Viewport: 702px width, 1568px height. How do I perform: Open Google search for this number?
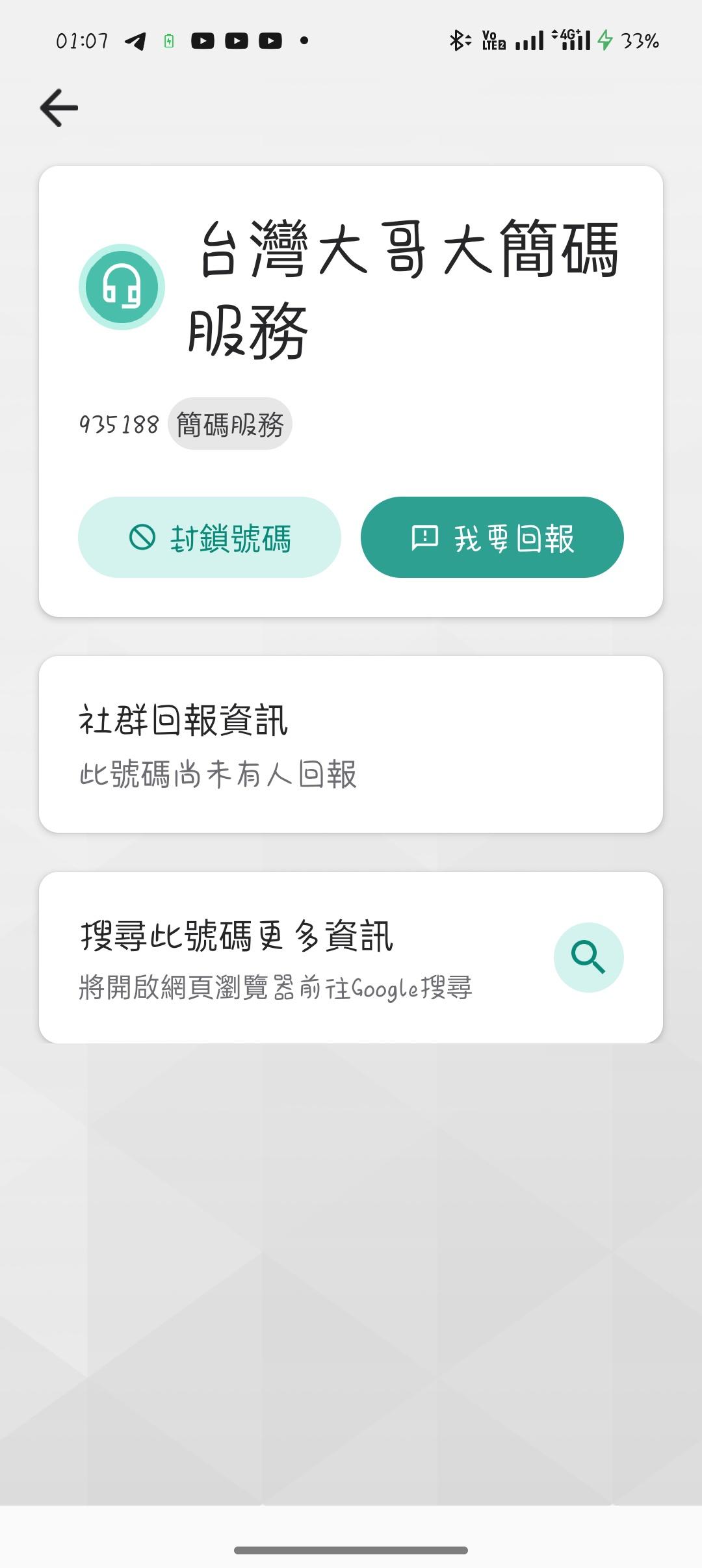click(x=588, y=957)
